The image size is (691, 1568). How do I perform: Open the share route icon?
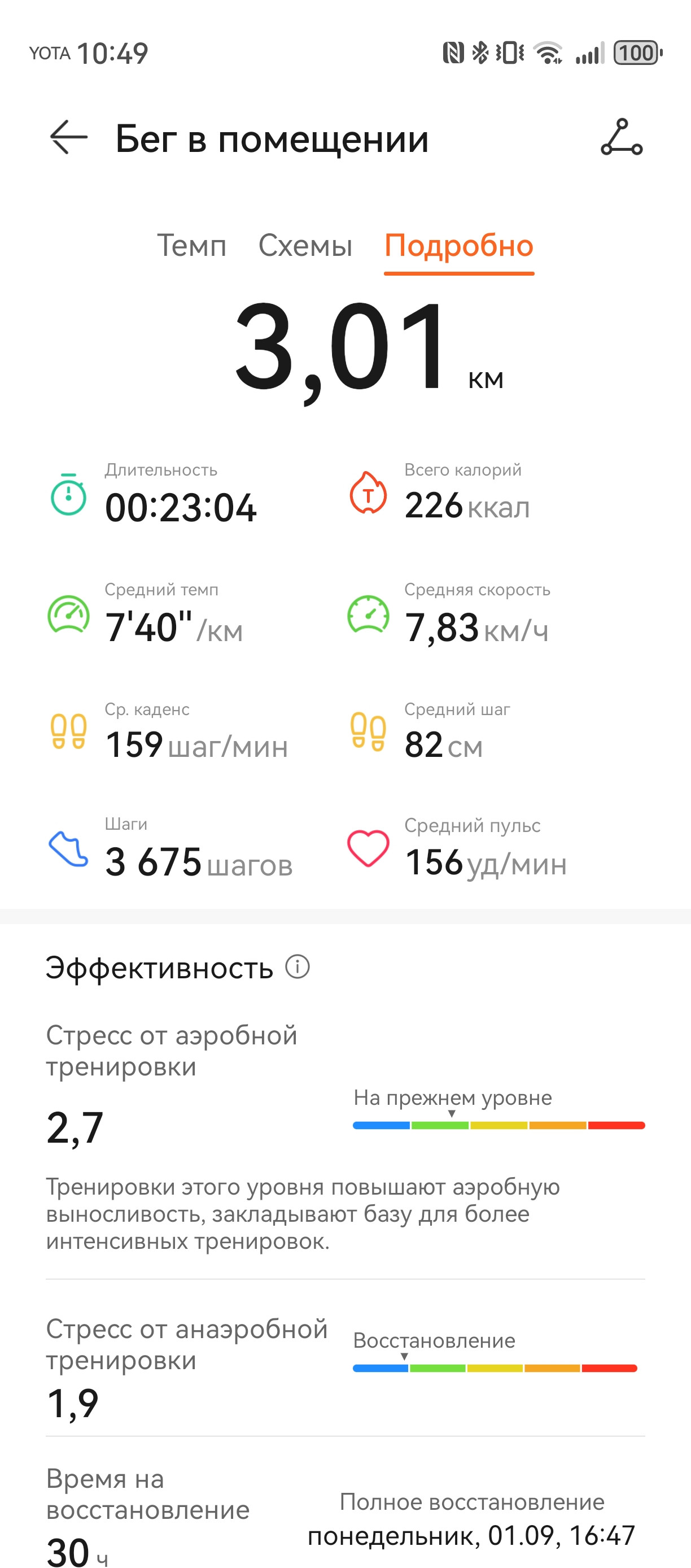[x=622, y=138]
